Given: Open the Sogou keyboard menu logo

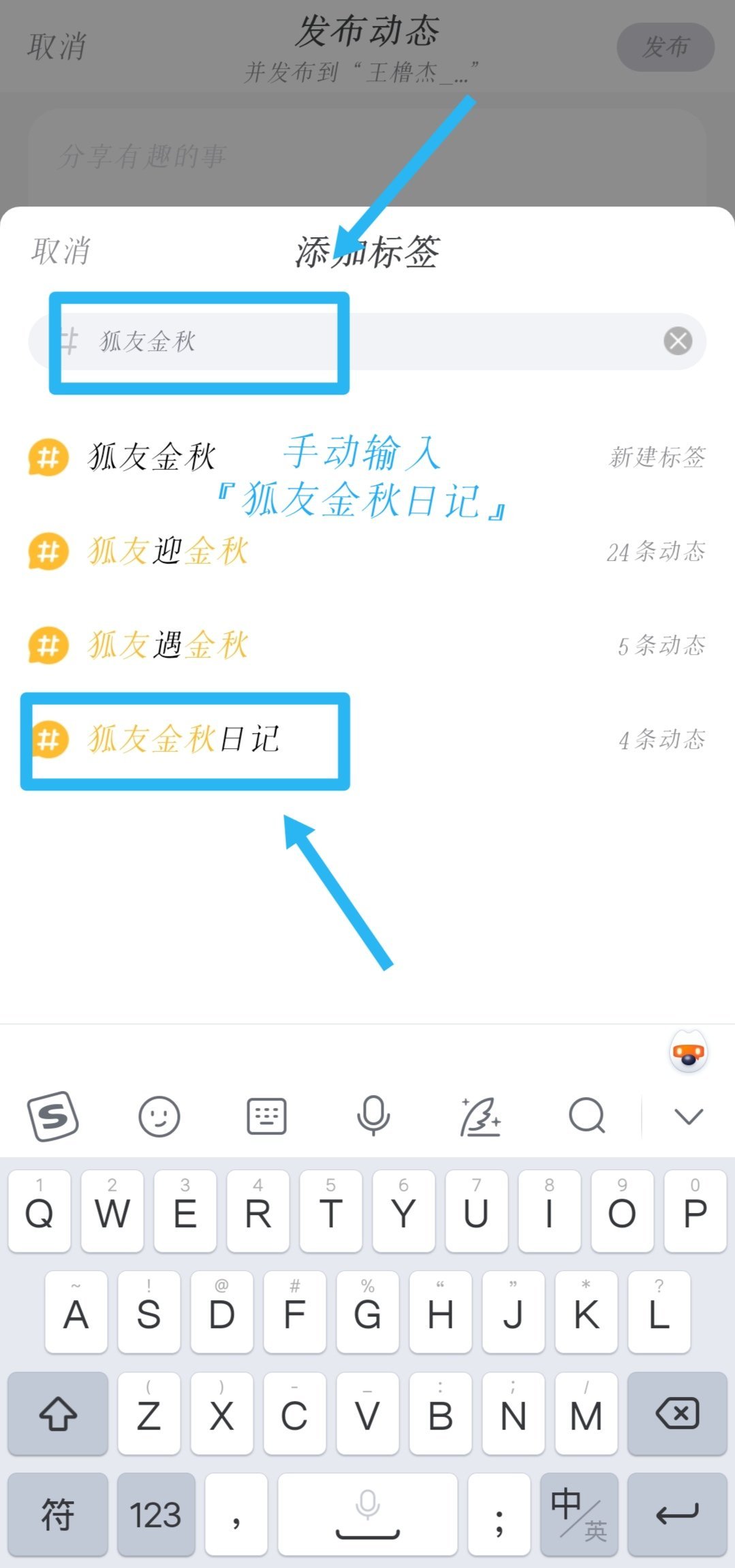Looking at the screenshot, I should point(53,1116).
